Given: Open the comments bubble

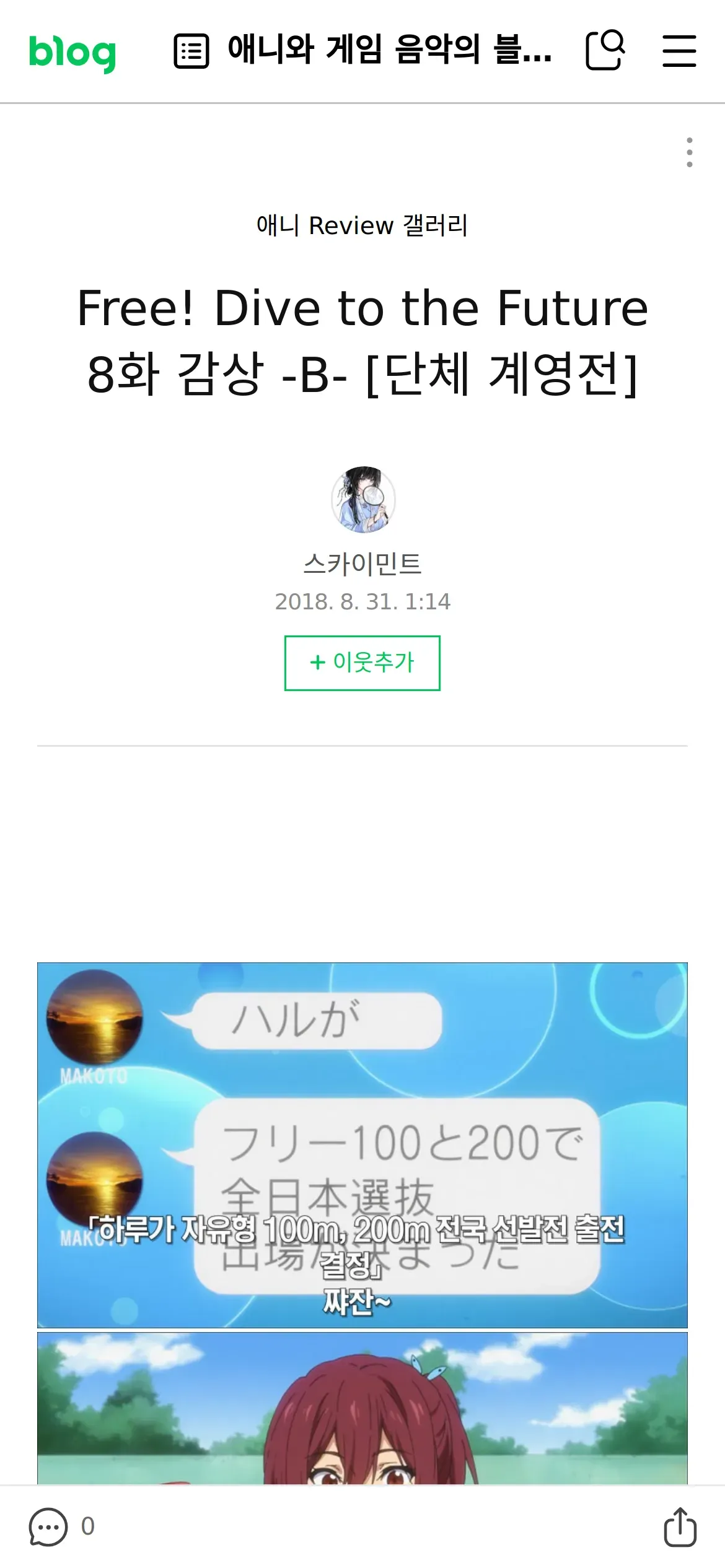Looking at the screenshot, I should pos(48,1527).
